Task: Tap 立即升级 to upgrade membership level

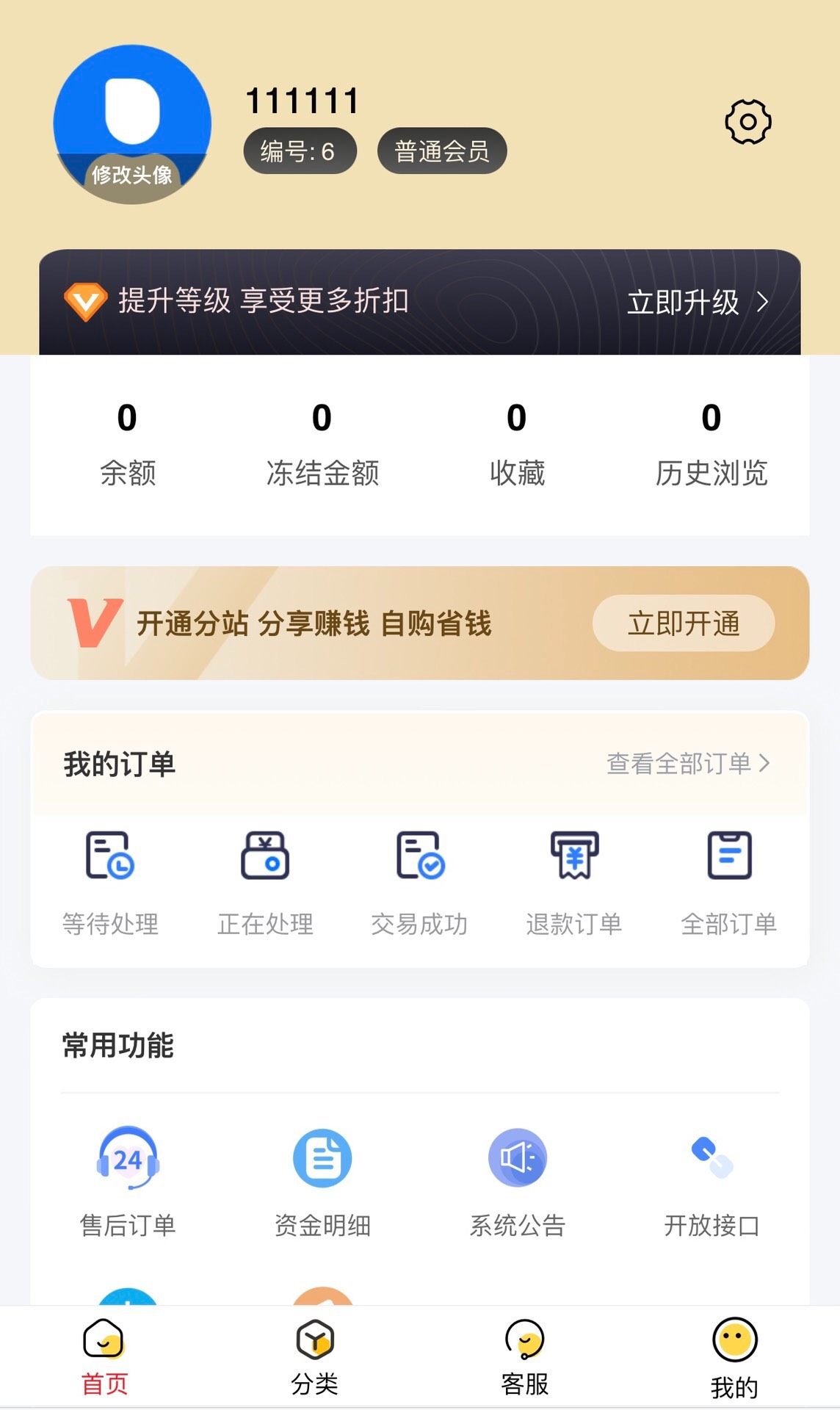Action: [697, 302]
